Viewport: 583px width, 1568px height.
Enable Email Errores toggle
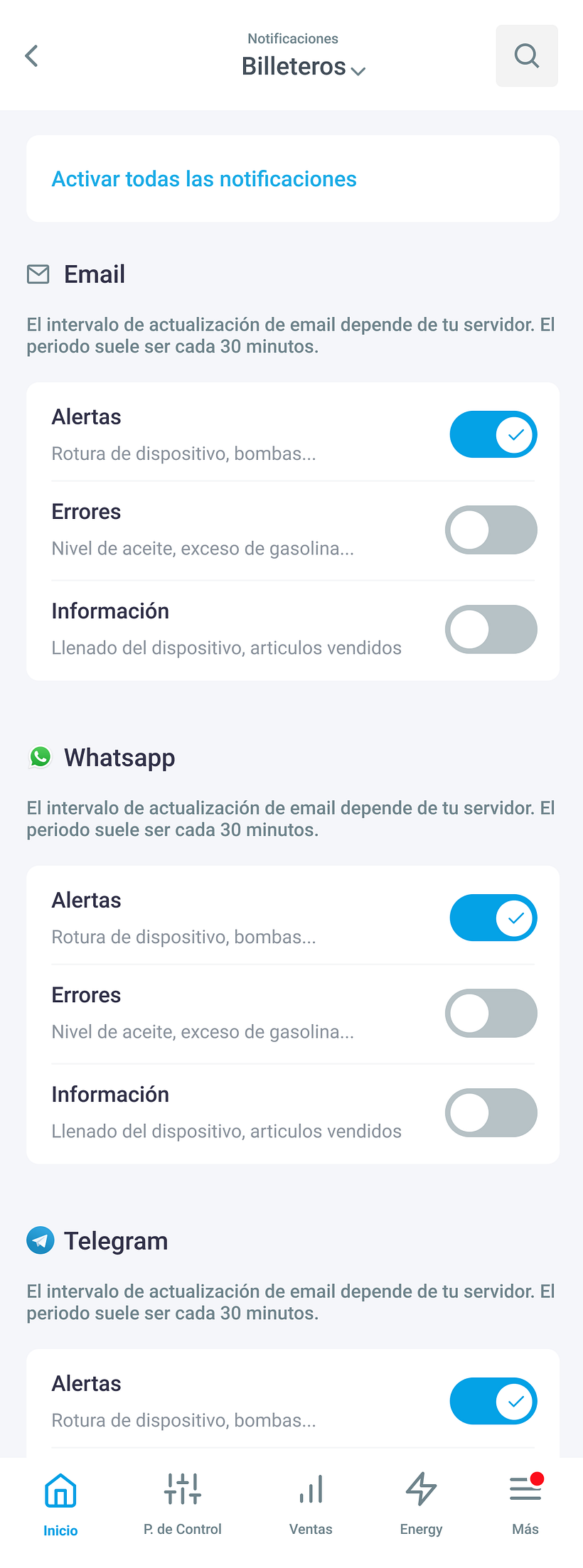491,530
